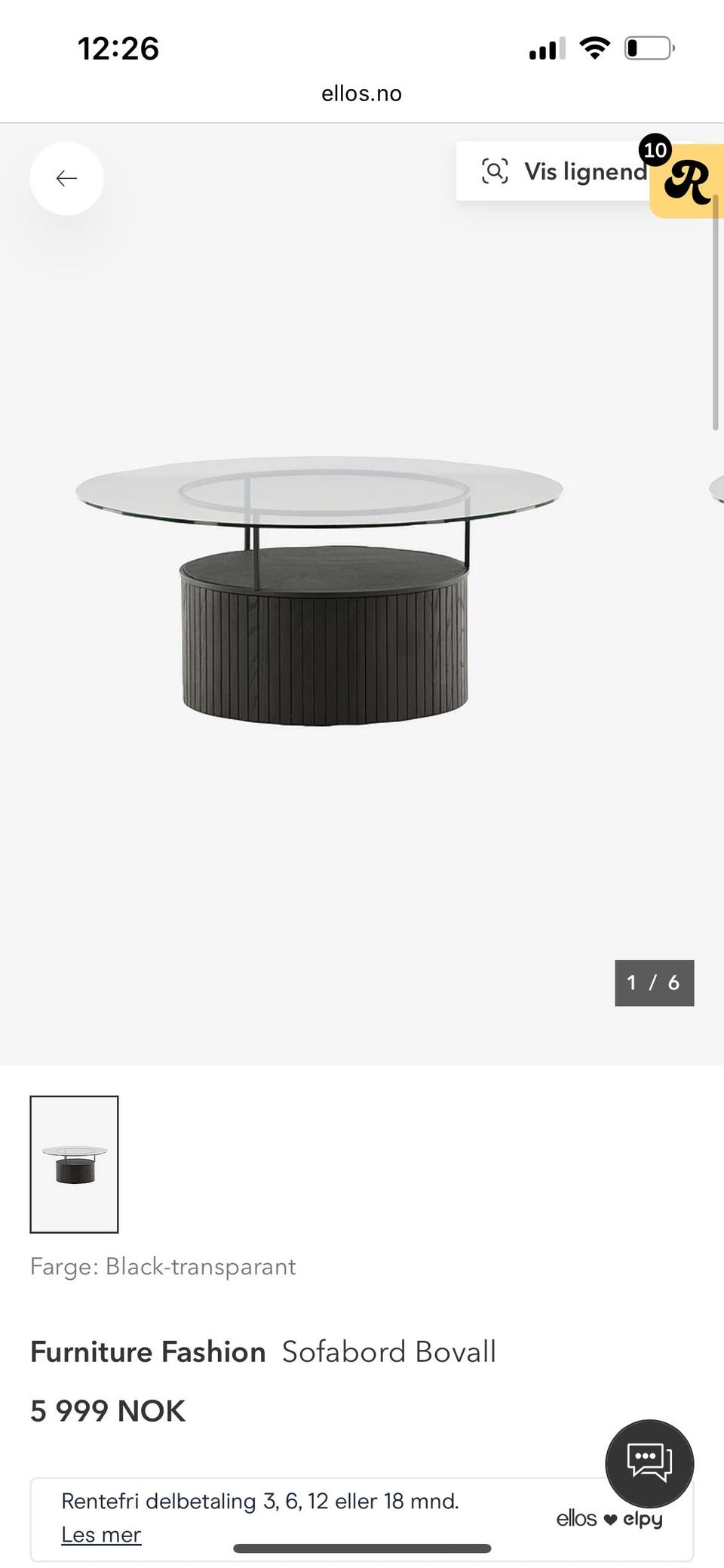
Task: Open the live chat bubble
Action: (x=649, y=1464)
